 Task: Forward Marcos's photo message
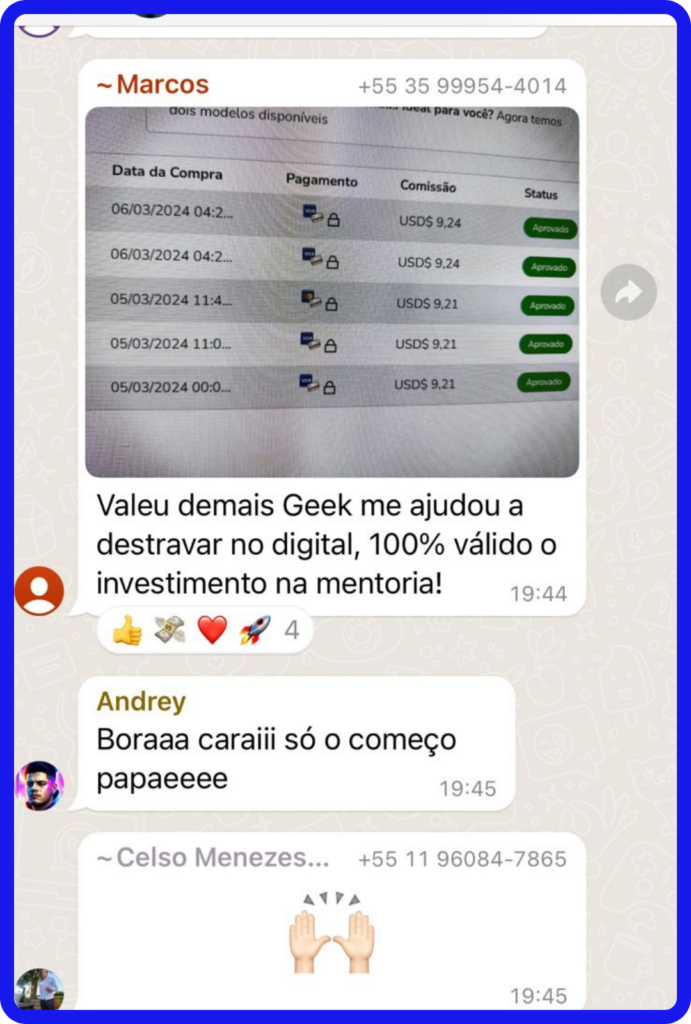tap(628, 292)
